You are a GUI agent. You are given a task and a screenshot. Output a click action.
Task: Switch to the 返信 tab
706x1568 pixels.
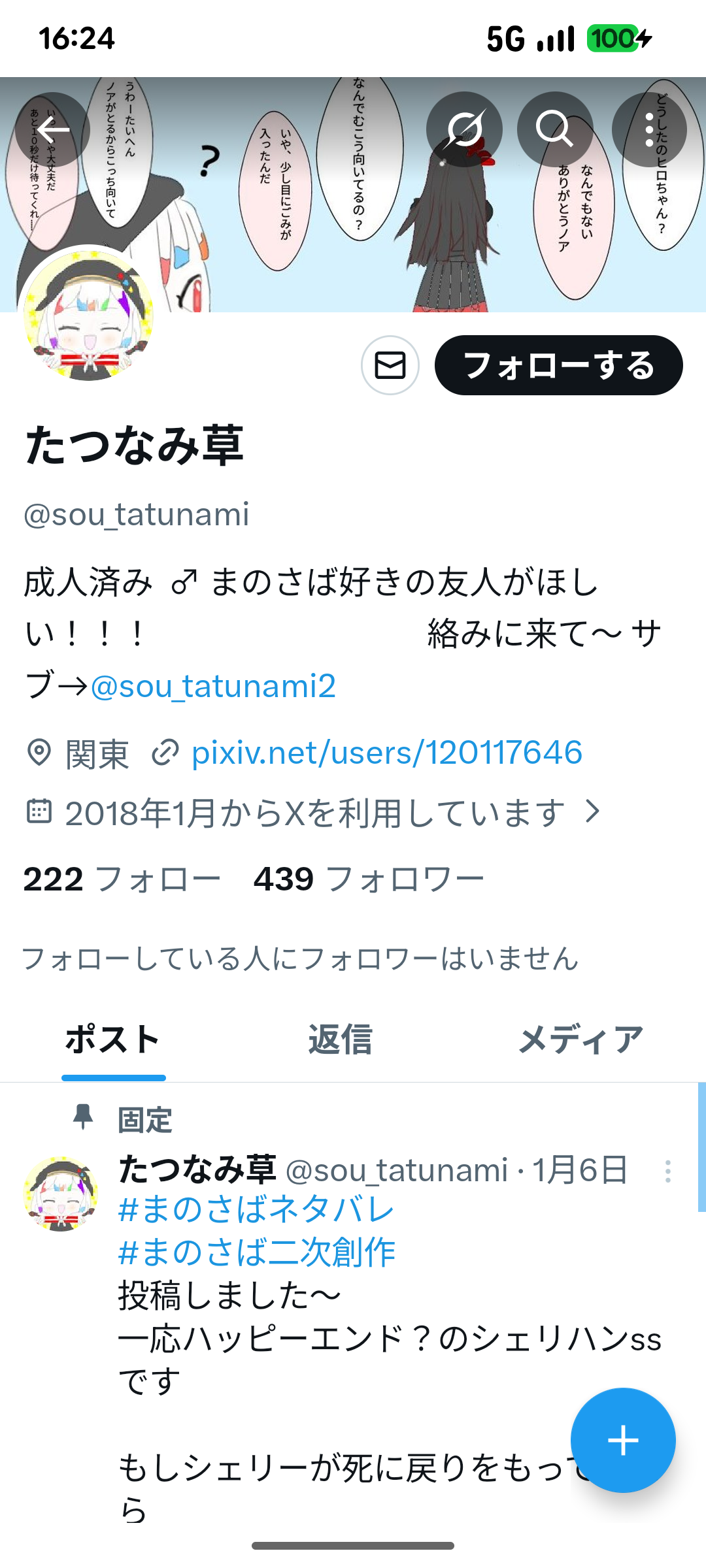[x=340, y=1039]
